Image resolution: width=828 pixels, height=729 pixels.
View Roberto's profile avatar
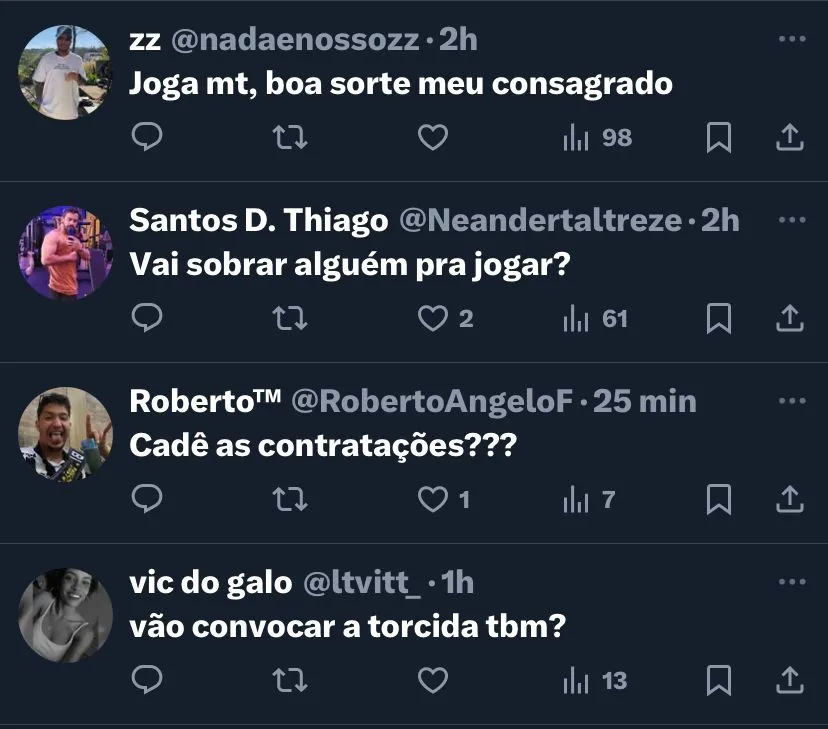pos(65,433)
